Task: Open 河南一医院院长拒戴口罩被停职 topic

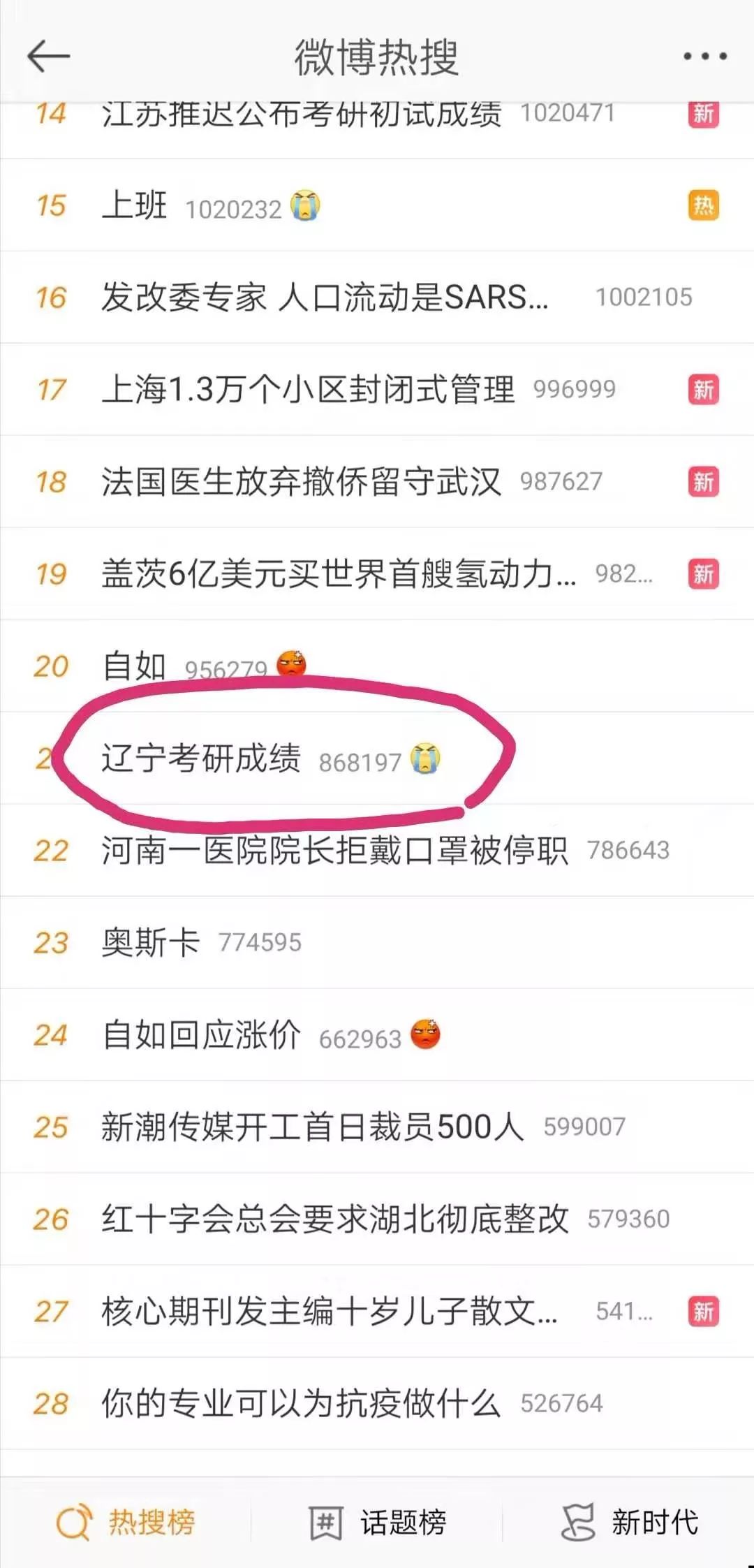Action: (334, 850)
